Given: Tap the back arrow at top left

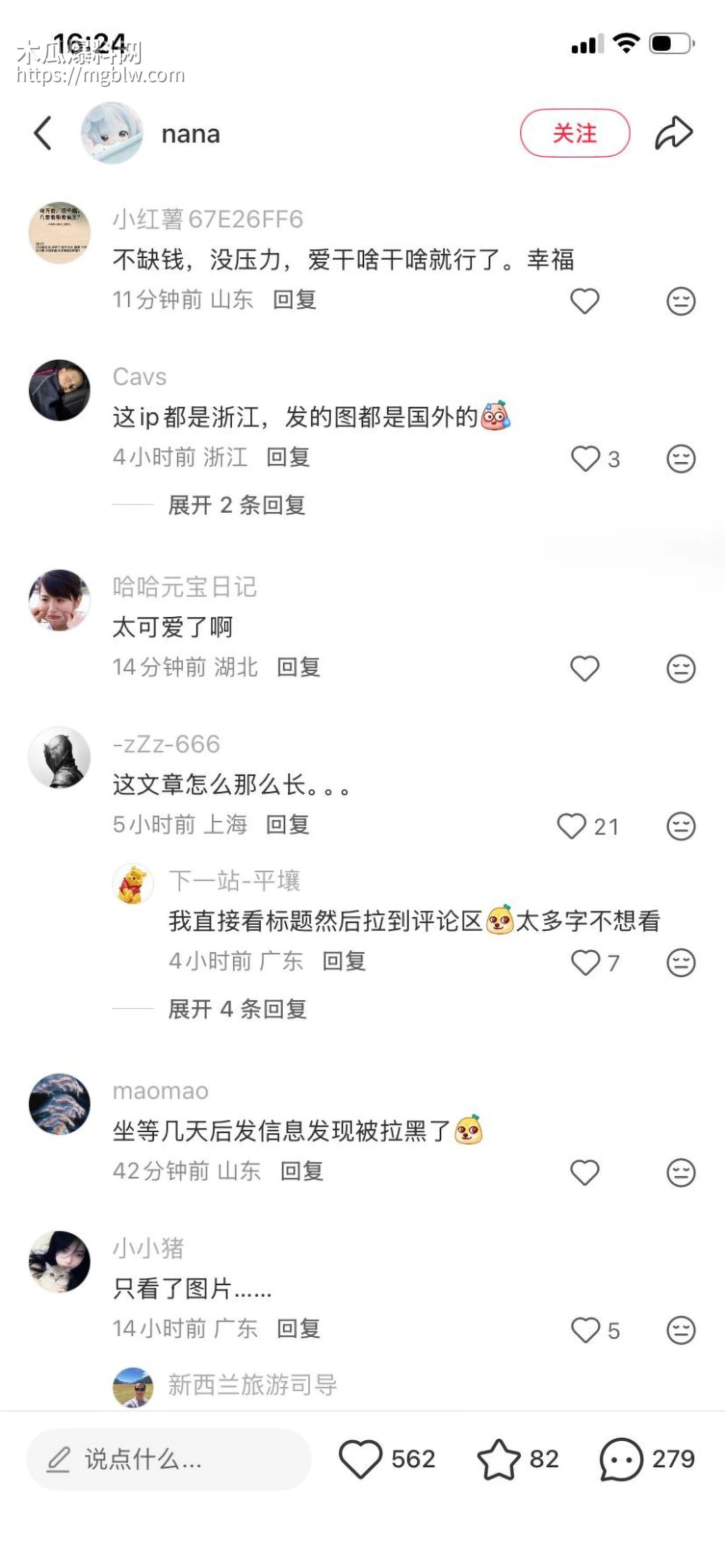Looking at the screenshot, I should coord(43,133).
